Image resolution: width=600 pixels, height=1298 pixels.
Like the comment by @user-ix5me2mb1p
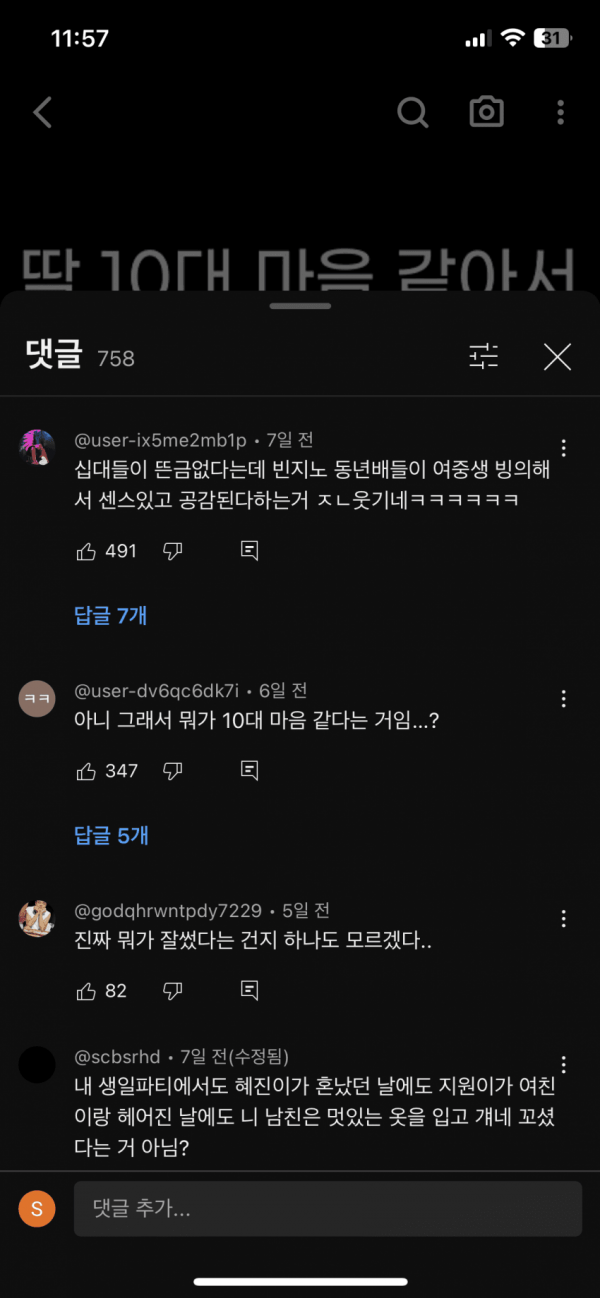(x=87, y=551)
